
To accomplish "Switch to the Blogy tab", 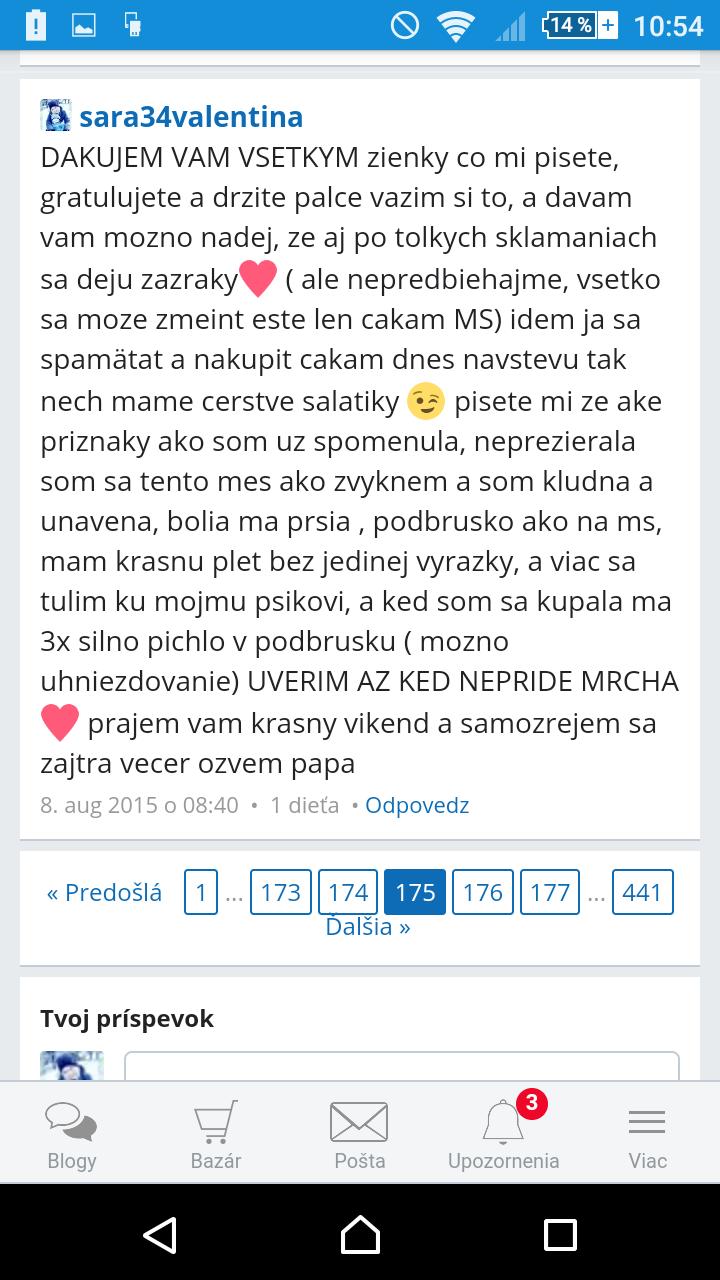I will 72,1134.
